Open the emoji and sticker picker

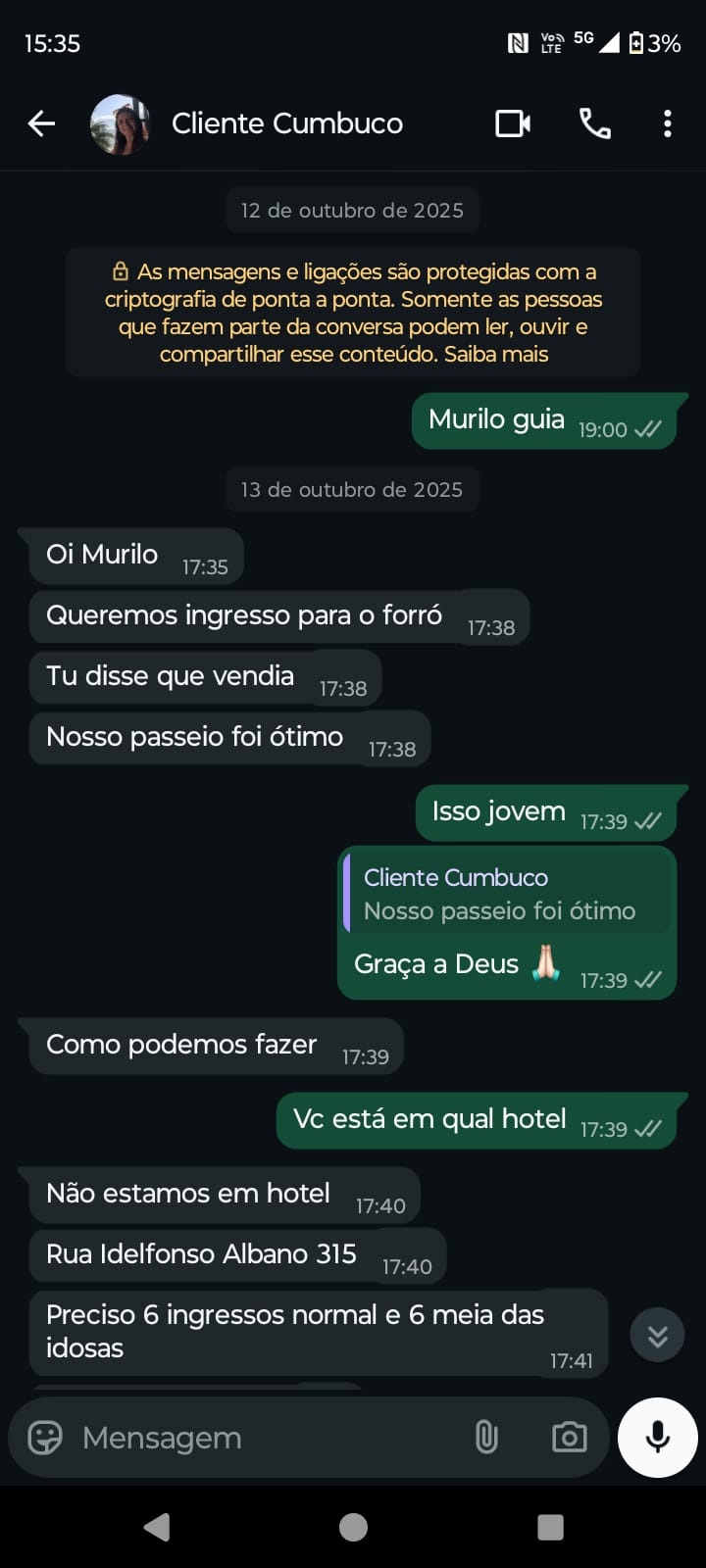(45, 1438)
